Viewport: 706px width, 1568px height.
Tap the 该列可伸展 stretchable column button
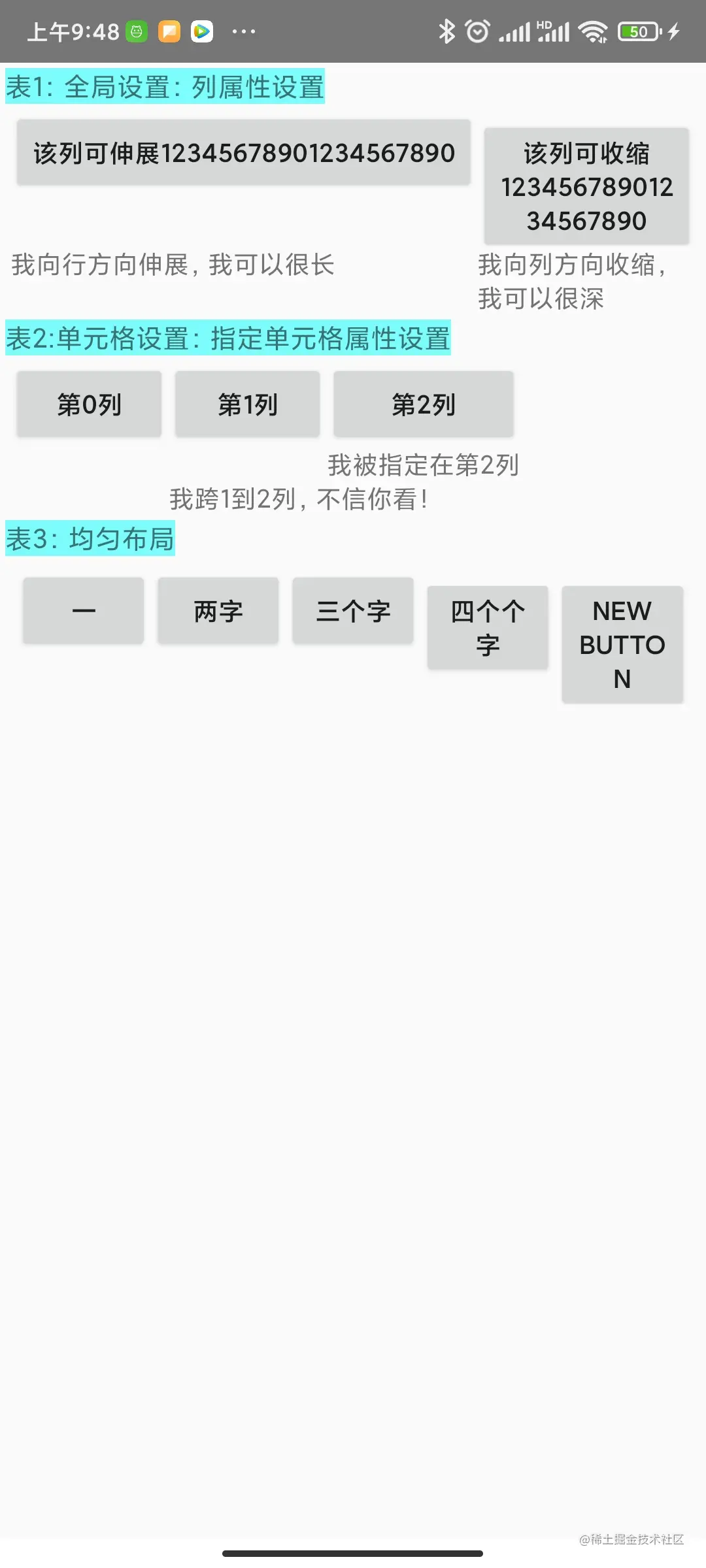(x=243, y=152)
